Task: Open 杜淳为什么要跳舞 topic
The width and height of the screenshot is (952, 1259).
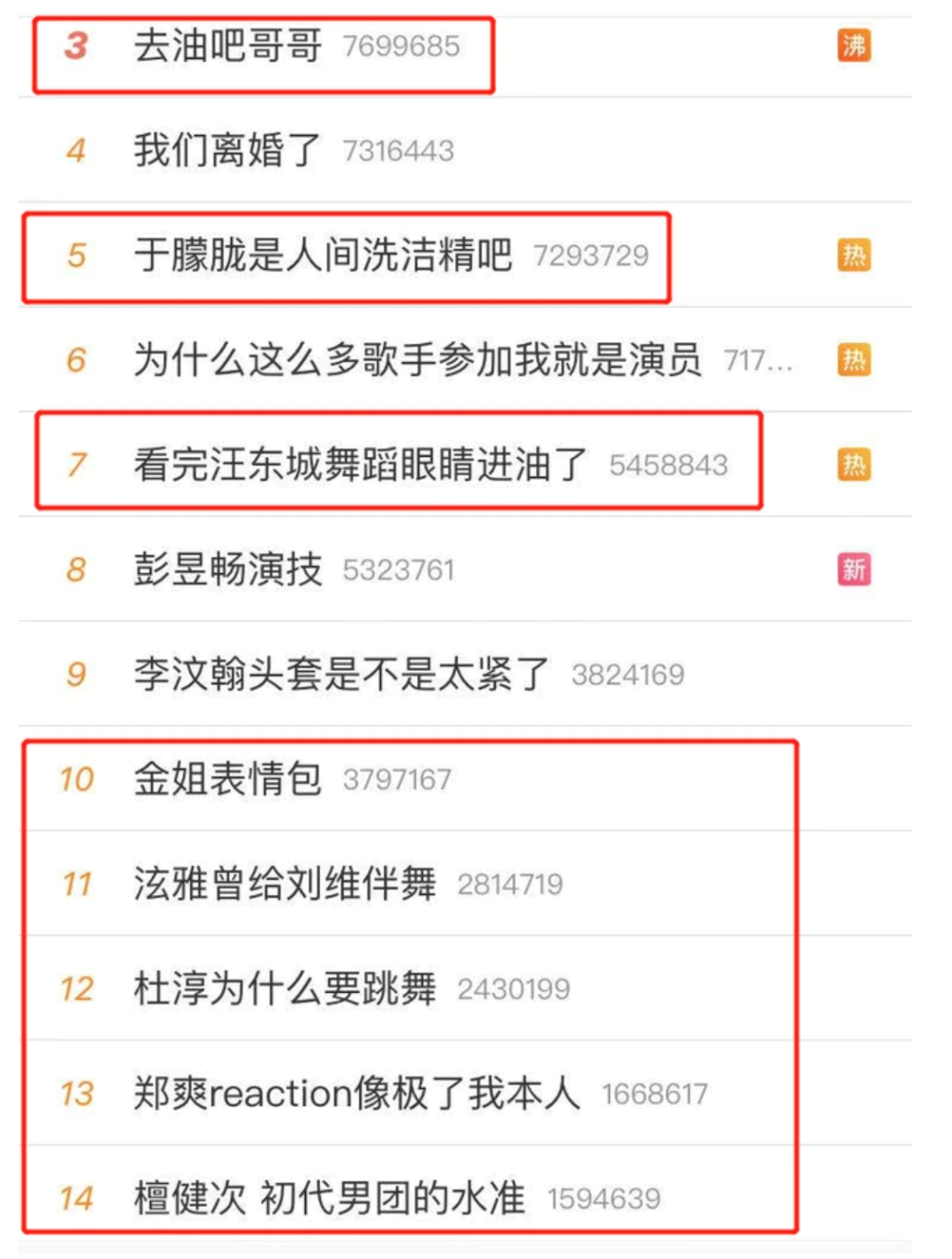Action: click(x=285, y=988)
